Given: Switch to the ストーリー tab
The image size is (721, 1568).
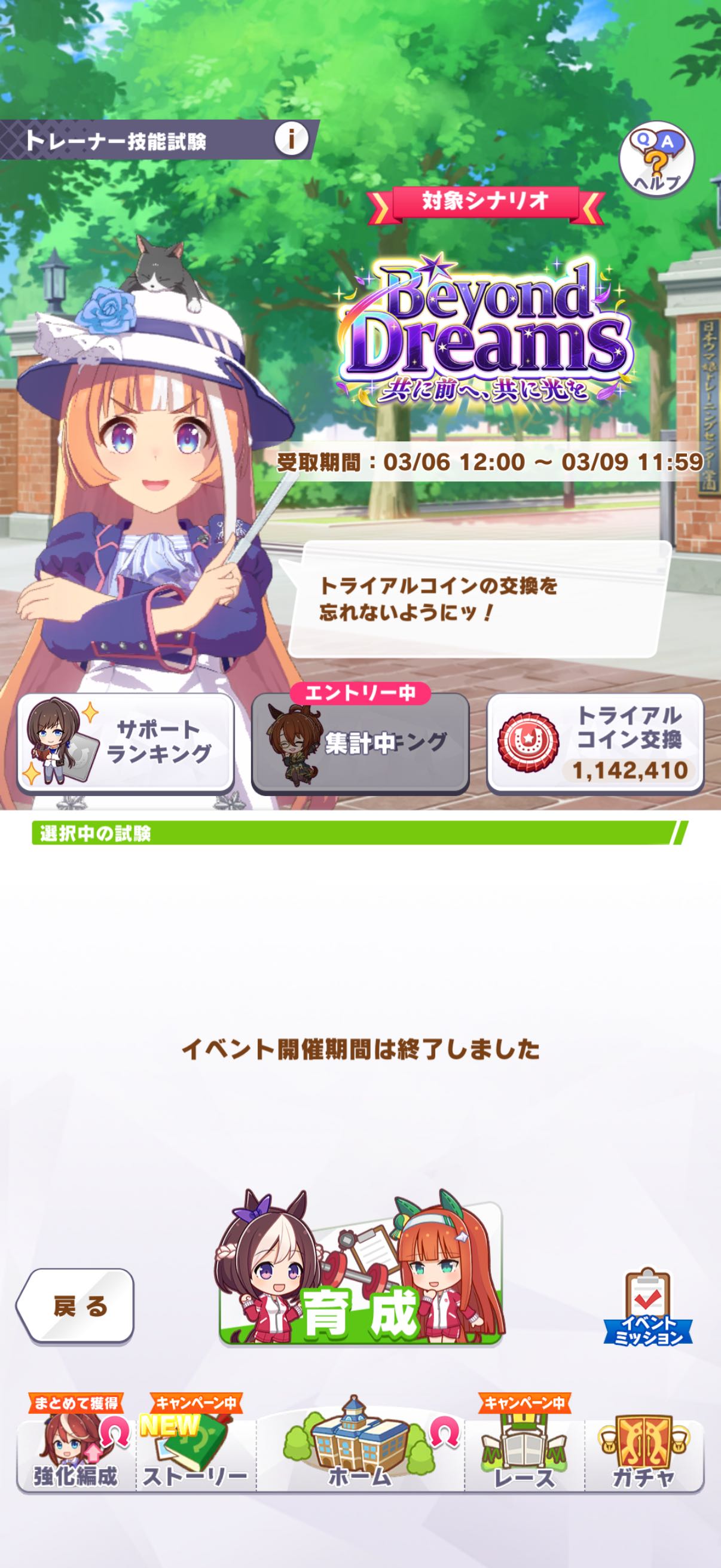Looking at the screenshot, I should 196,1456.
